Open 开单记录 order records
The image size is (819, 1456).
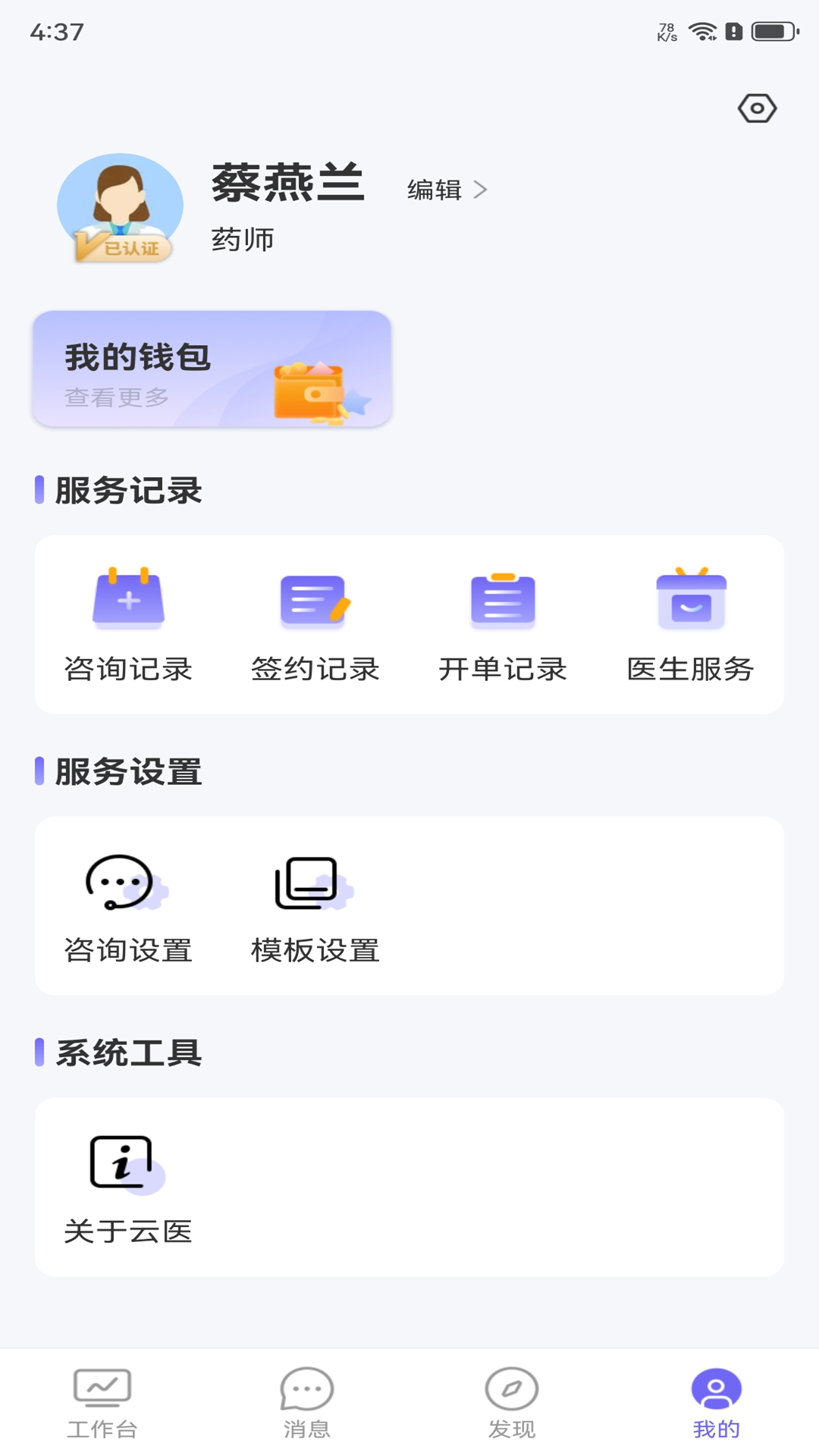pyautogui.click(x=503, y=614)
